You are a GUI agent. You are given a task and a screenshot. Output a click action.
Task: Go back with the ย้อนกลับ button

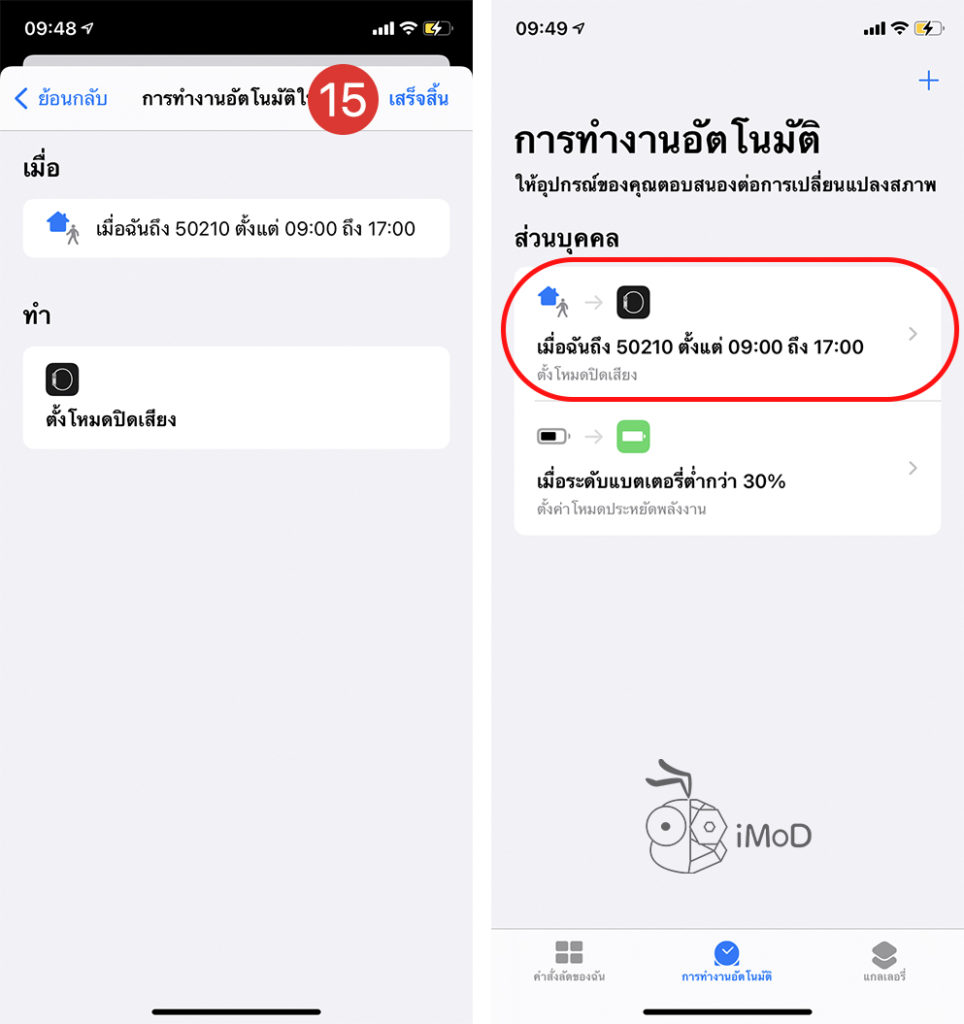pyautogui.click(x=61, y=98)
